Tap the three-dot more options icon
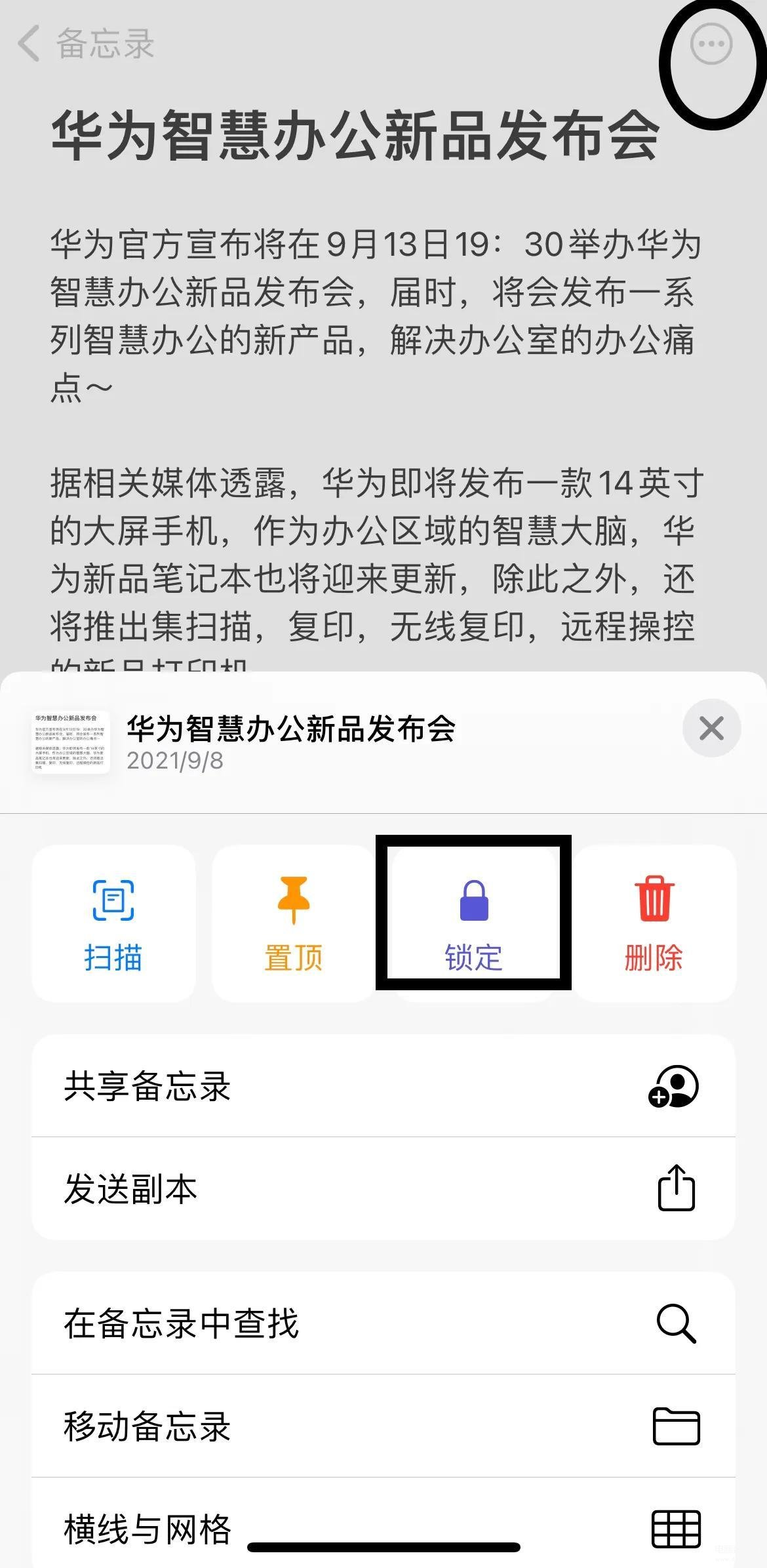 point(711,45)
